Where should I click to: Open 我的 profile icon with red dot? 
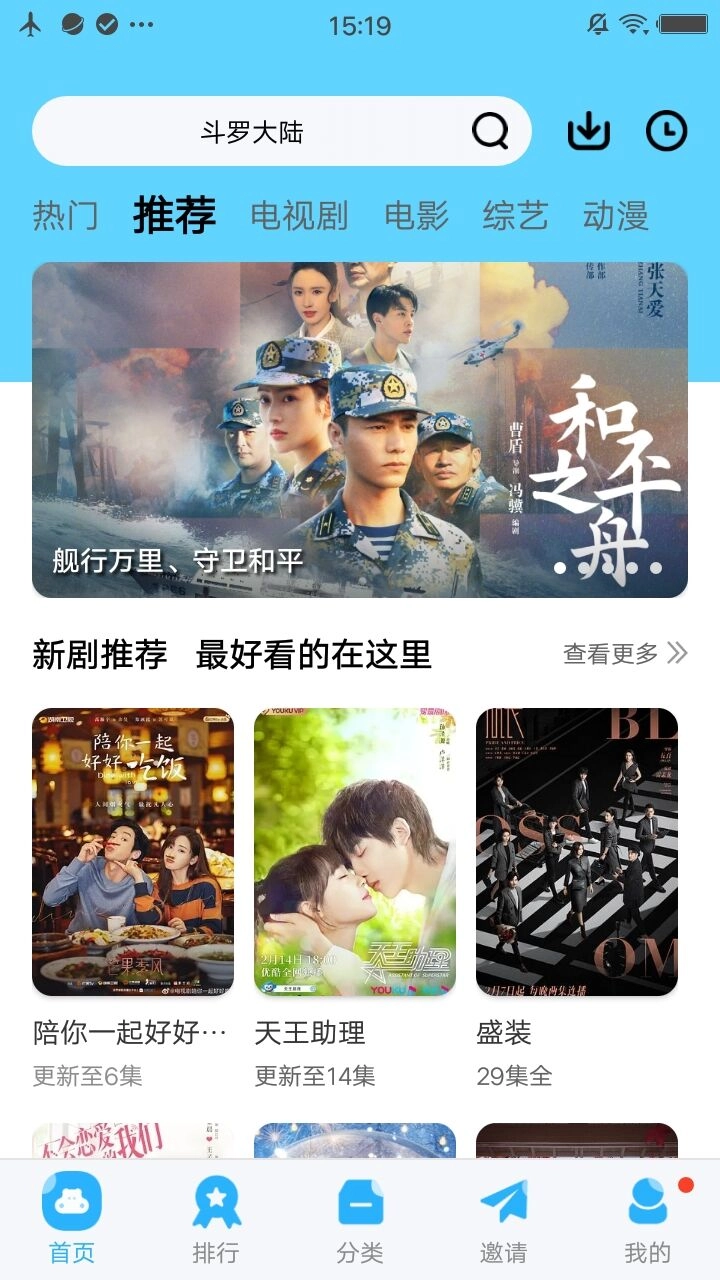[x=648, y=1206]
